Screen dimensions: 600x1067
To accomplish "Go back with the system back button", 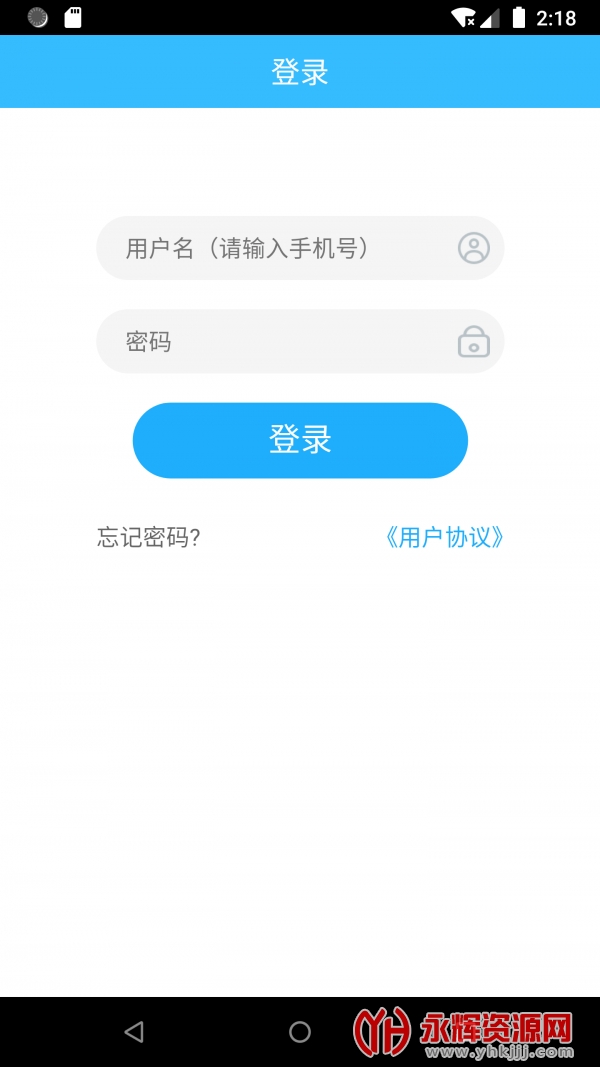I will pyautogui.click(x=134, y=1032).
